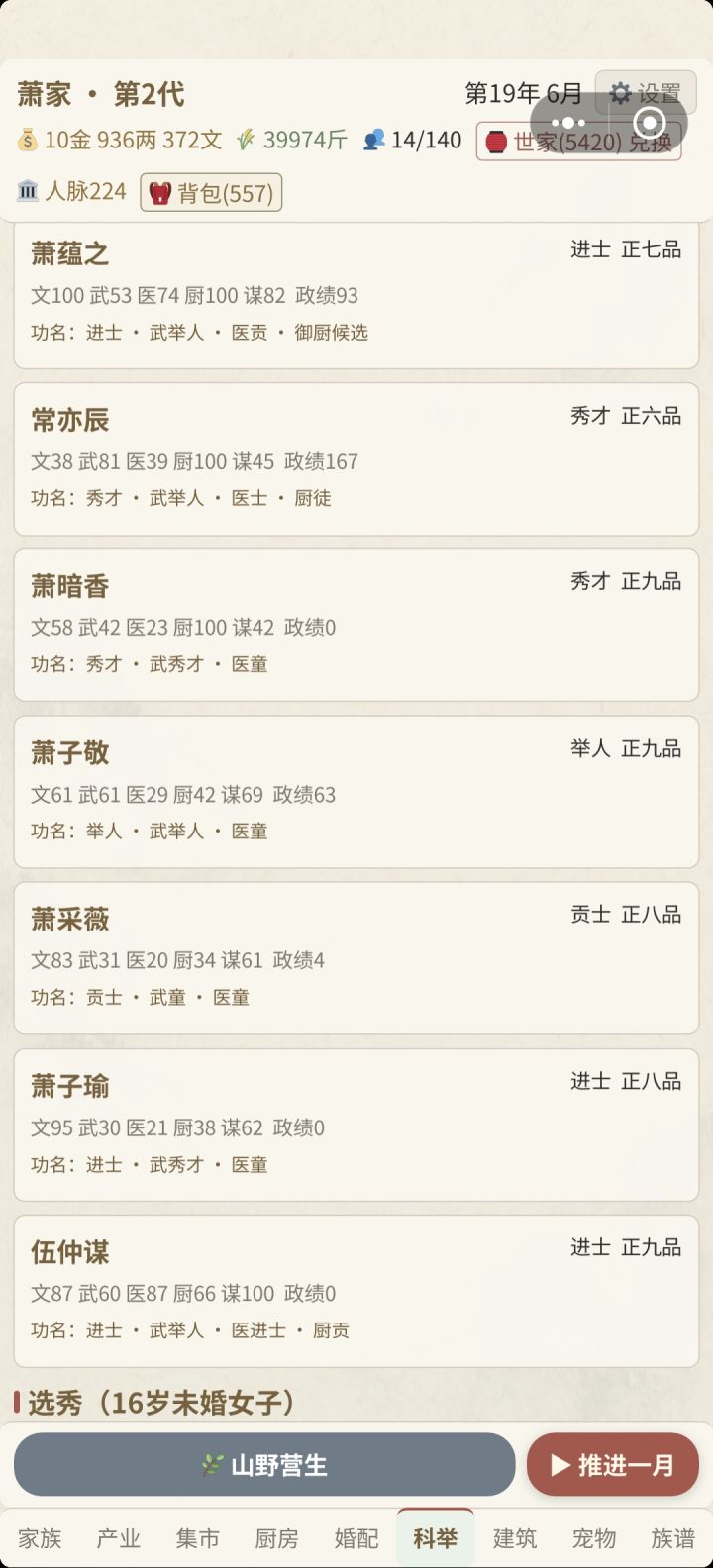Image resolution: width=713 pixels, height=1568 pixels.
Task: View the 萧采薇 card
Action: pyautogui.click(x=356, y=958)
